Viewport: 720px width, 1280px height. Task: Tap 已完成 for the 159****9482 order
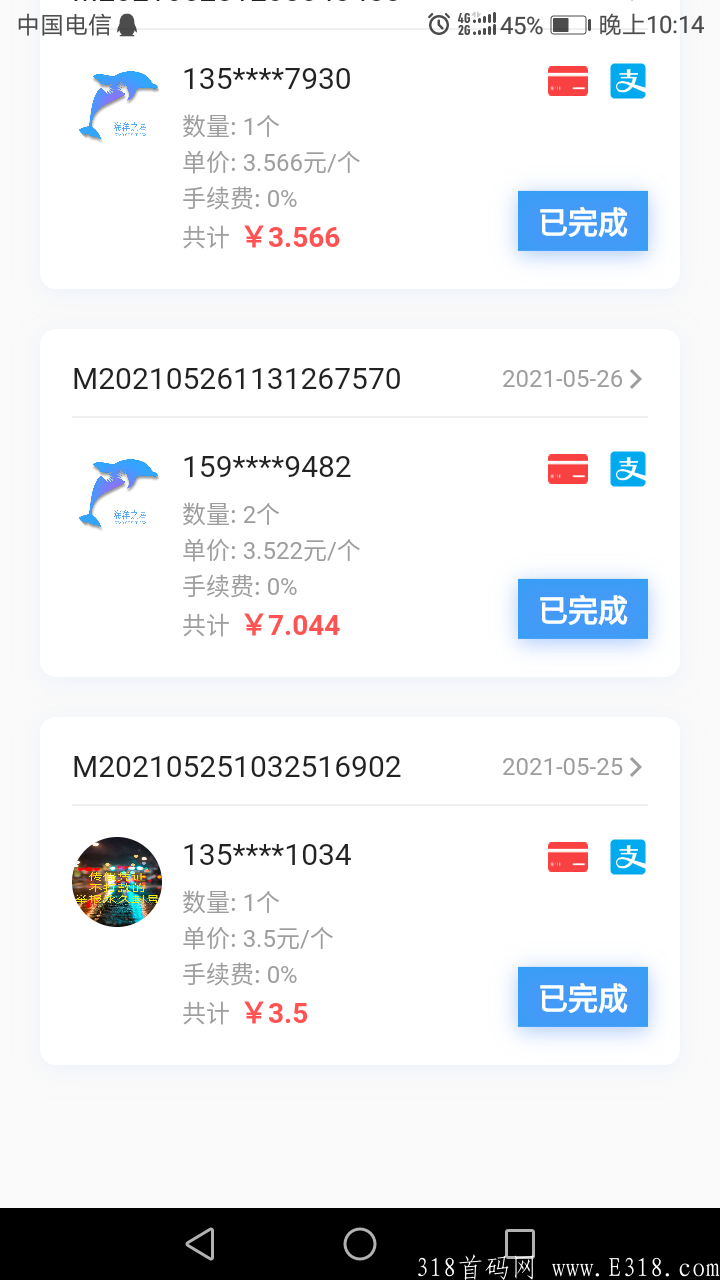click(x=582, y=608)
